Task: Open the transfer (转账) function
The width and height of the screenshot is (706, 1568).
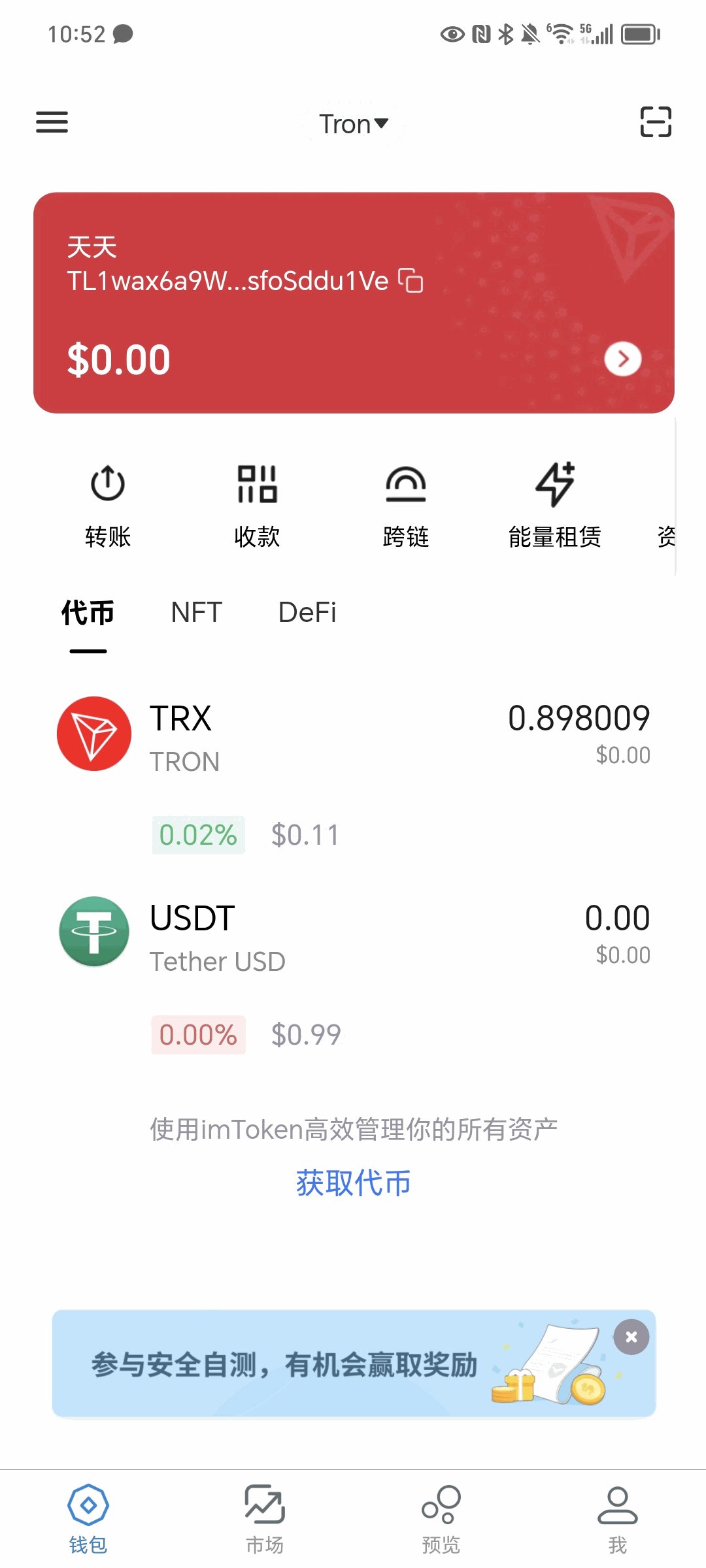Action: [107, 503]
